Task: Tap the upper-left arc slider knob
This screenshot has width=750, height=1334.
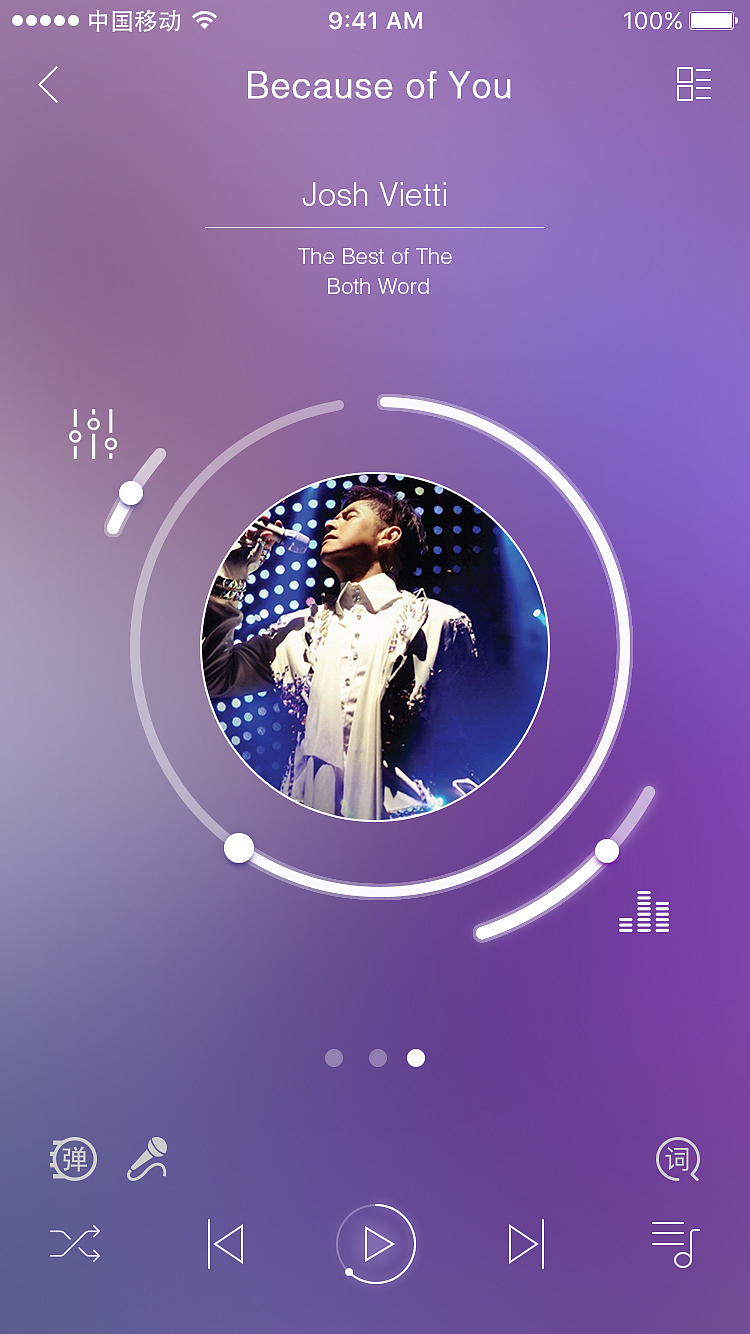Action: [131, 493]
